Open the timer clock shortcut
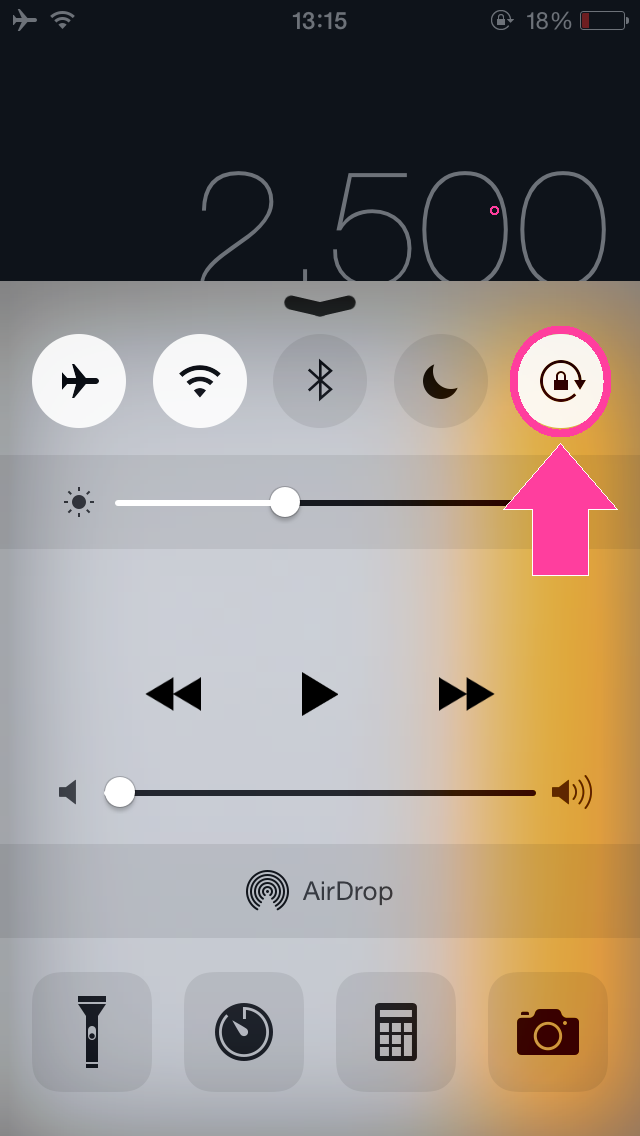 [244, 1031]
